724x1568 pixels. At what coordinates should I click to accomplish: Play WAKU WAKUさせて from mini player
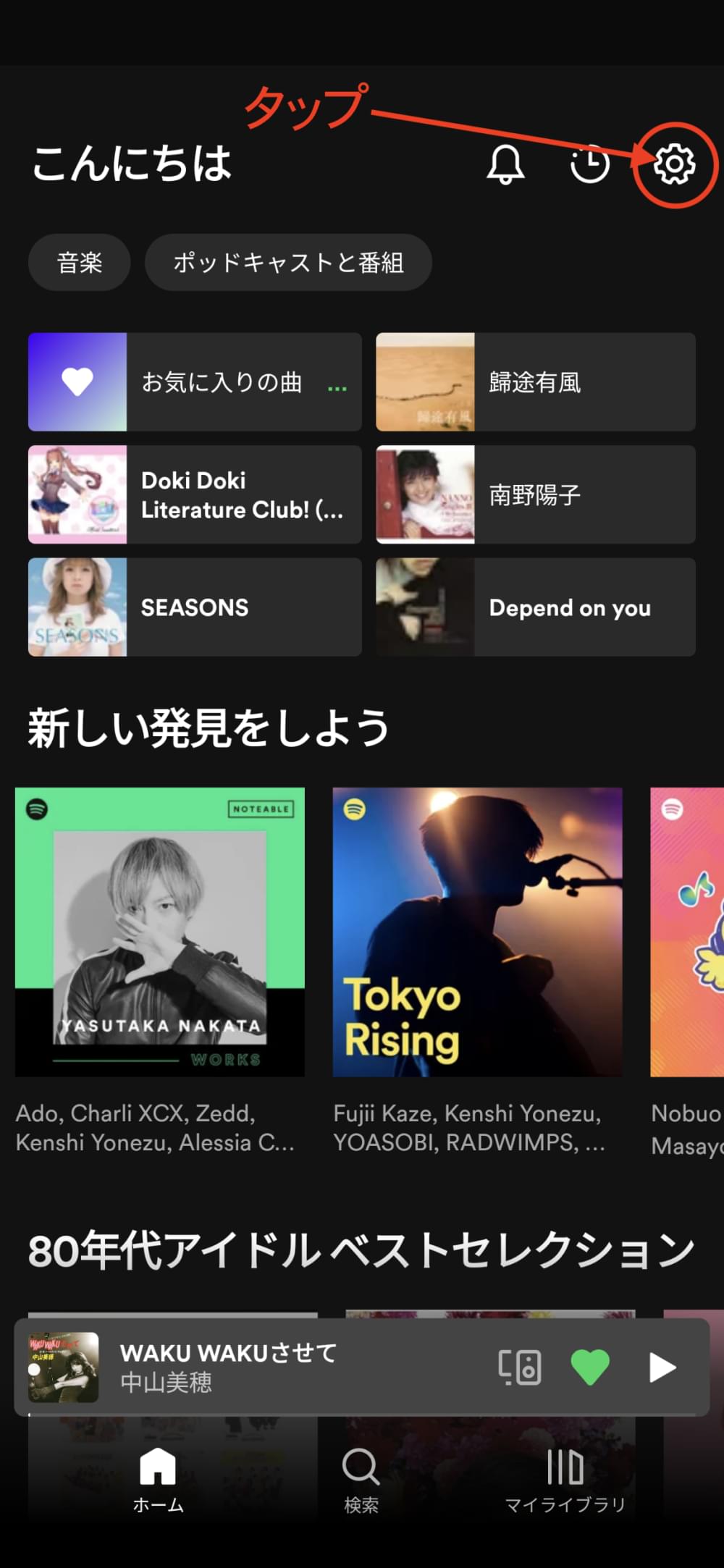(x=662, y=1367)
